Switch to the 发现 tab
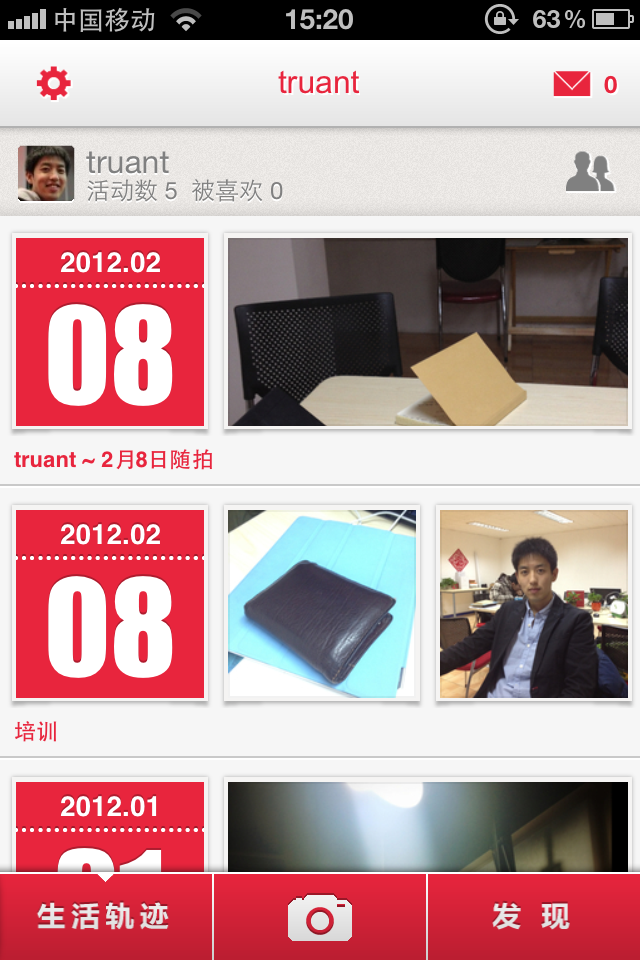This screenshot has width=640, height=960. tap(532, 917)
